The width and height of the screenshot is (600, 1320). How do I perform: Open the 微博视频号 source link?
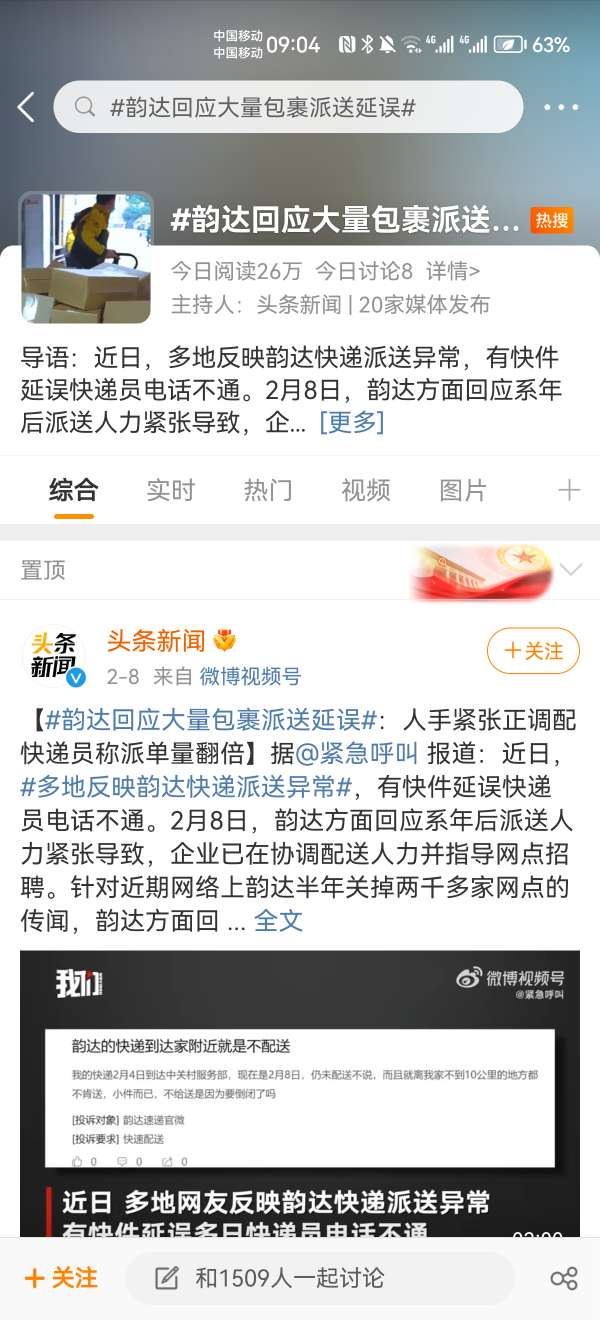(x=250, y=676)
